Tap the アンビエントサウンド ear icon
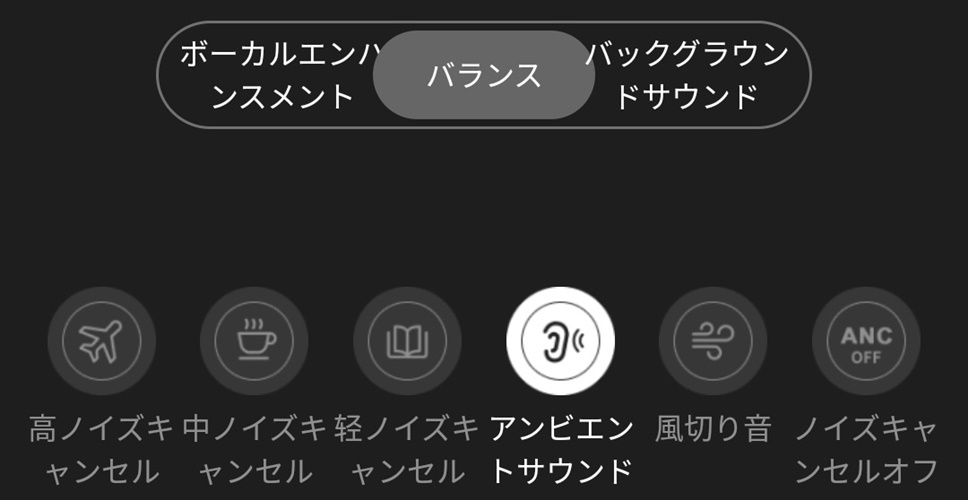This screenshot has height=500, width=968. tap(561, 341)
